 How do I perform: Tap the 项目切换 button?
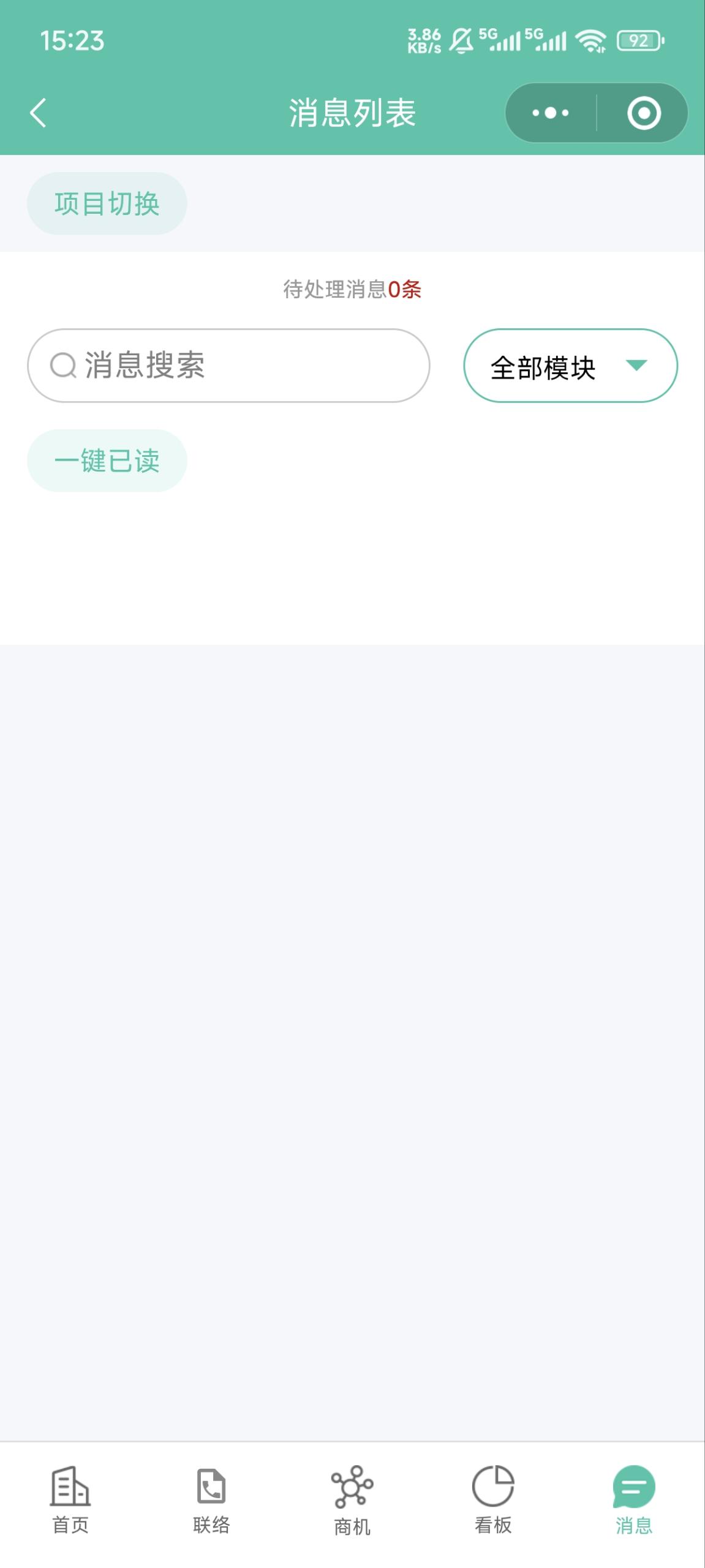tap(107, 203)
